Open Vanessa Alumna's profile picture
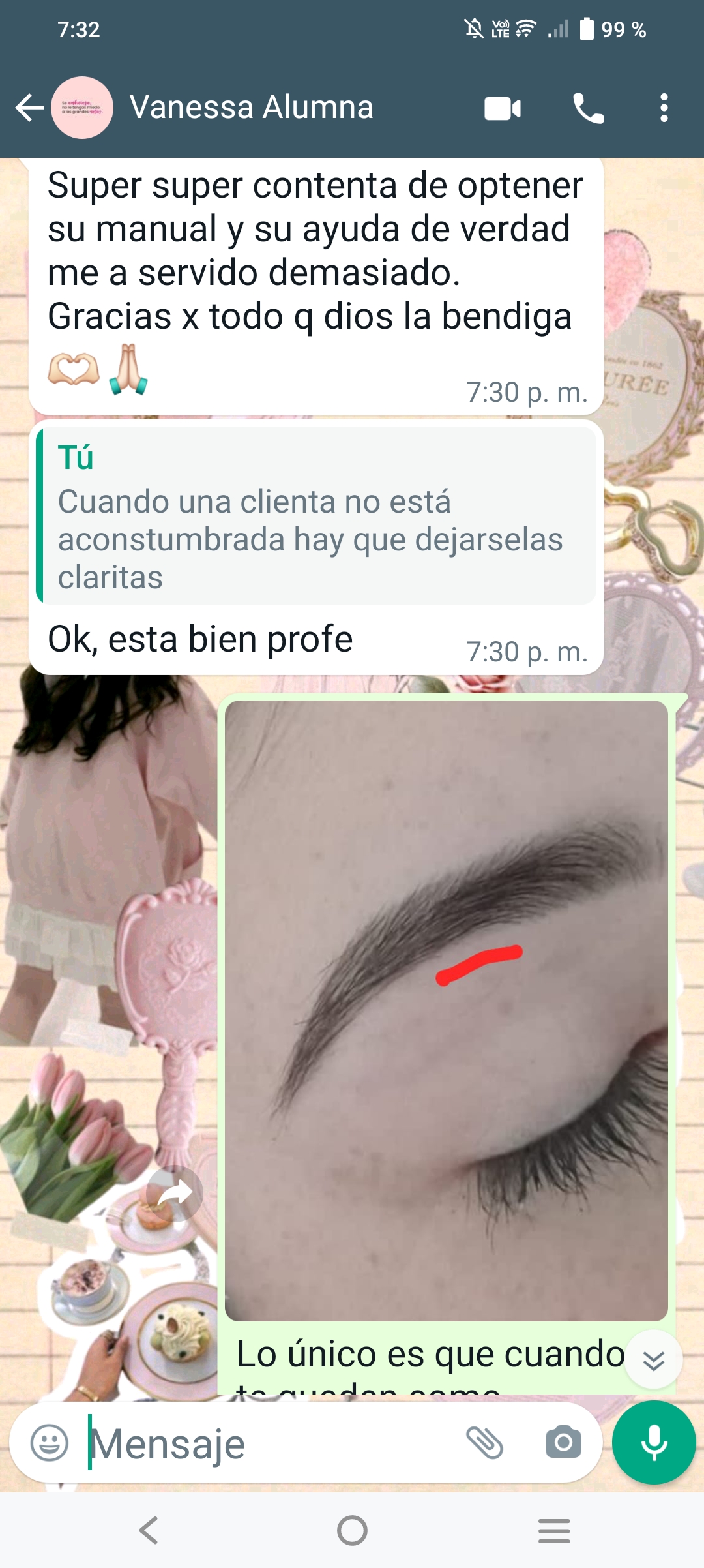Viewport: 704px width, 1568px height. tap(82, 108)
